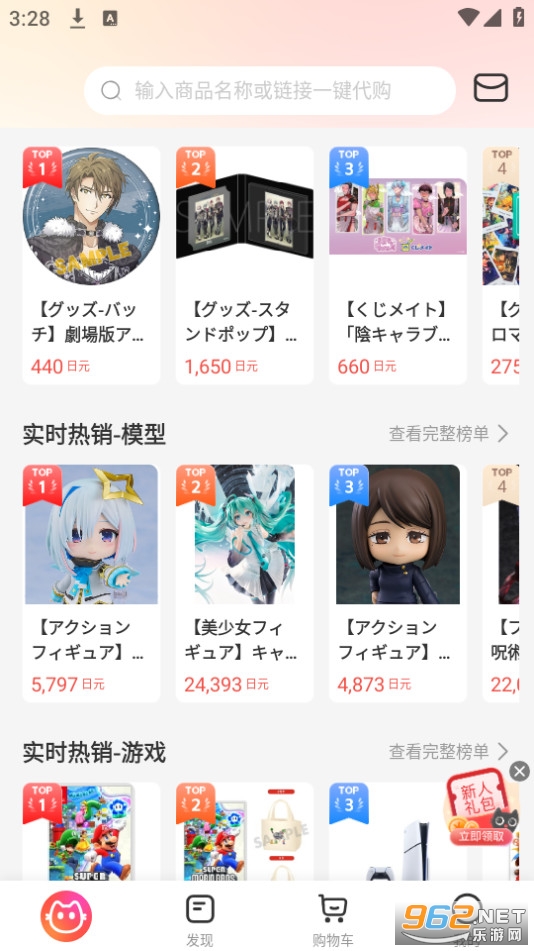Open the mail inbox icon

(x=490, y=88)
